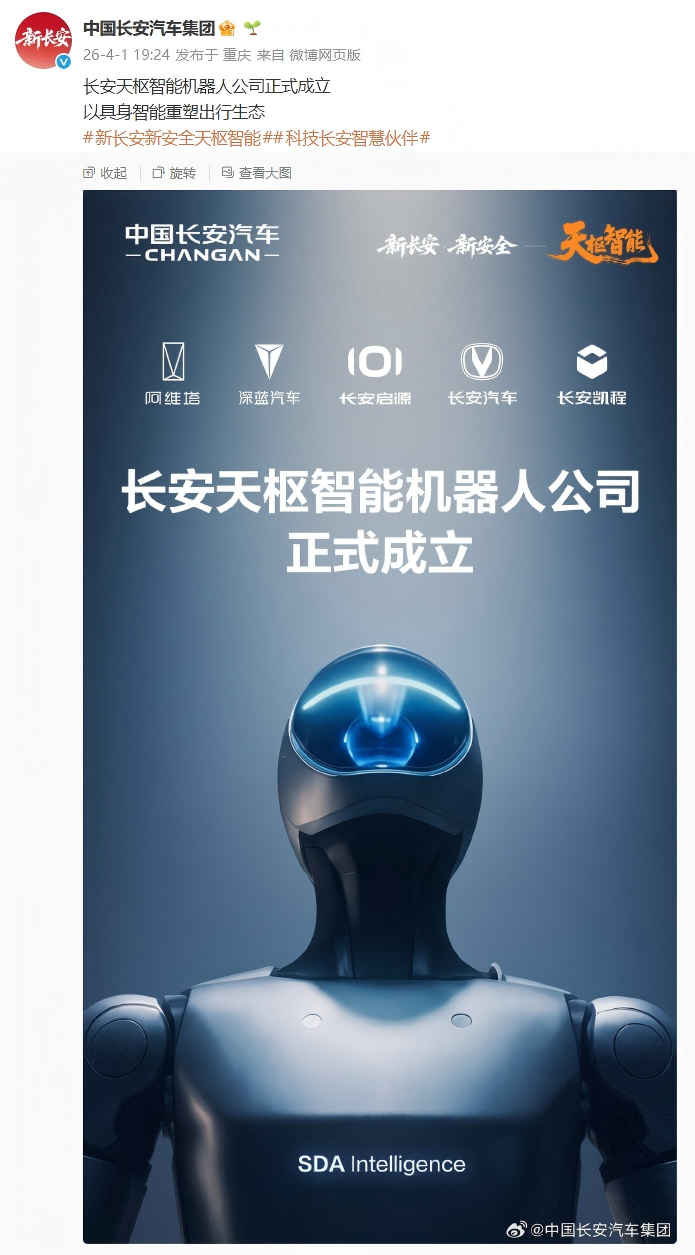Open 中国长安汽车集团 profile avatar
The width and height of the screenshot is (695, 1255).
(x=42, y=40)
